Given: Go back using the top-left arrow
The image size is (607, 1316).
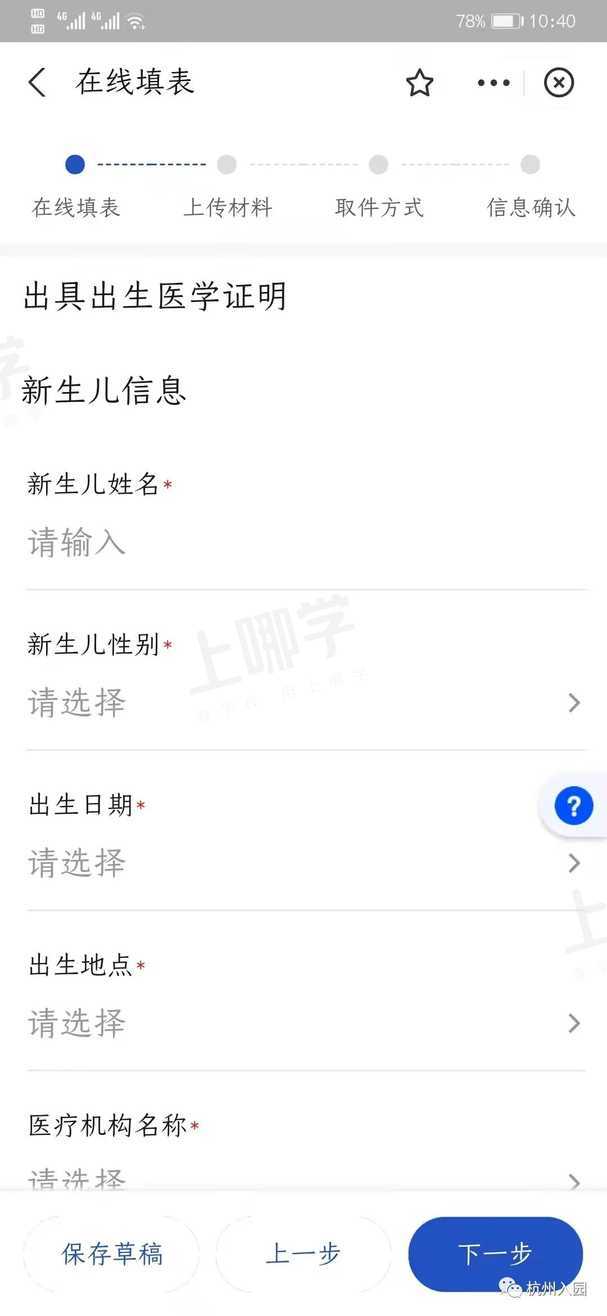Looking at the screenshot, I should [x=37, y=83].
